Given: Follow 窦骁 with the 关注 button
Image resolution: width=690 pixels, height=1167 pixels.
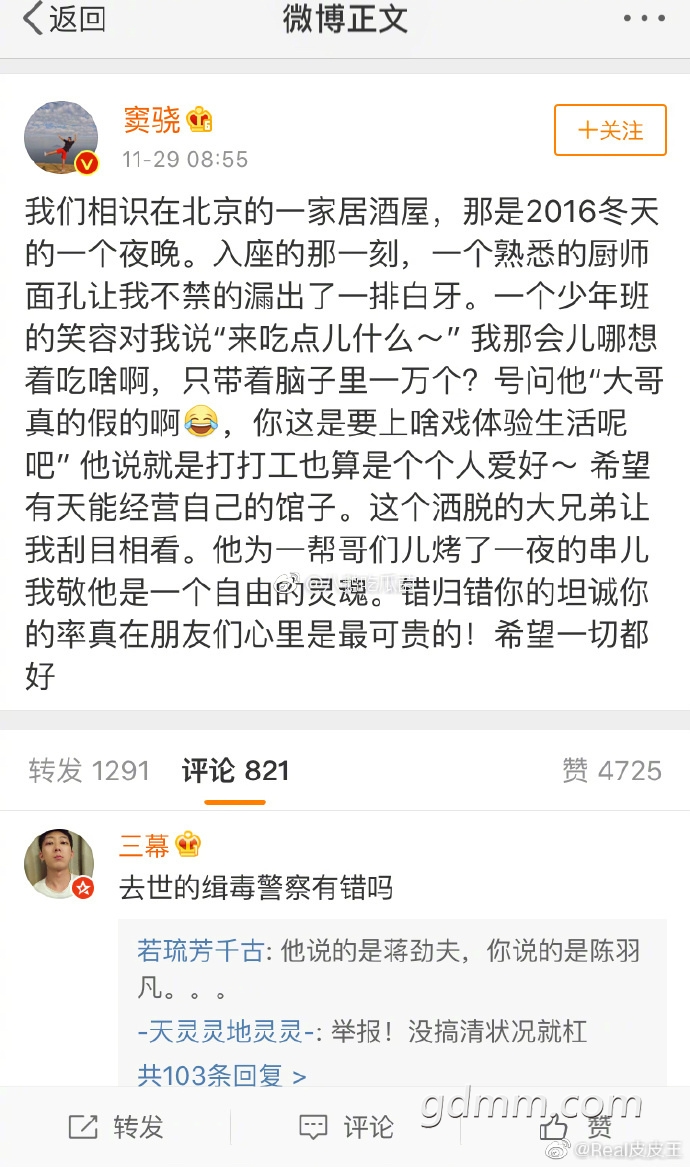Looking at the screenshot, I should (x=610, y=131).
